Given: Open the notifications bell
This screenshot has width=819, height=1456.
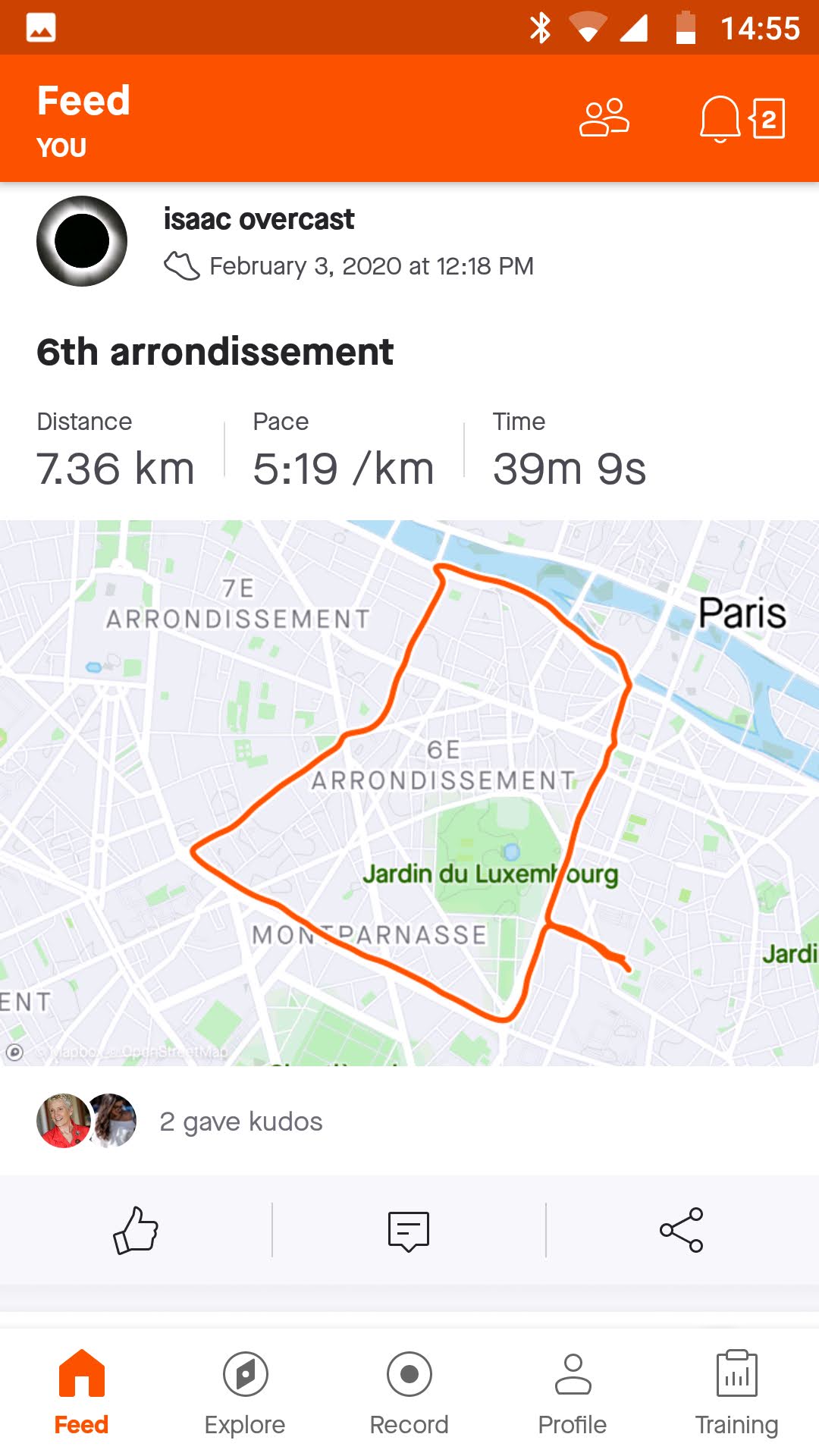Looking at the screenshot, I should point(720,119).
